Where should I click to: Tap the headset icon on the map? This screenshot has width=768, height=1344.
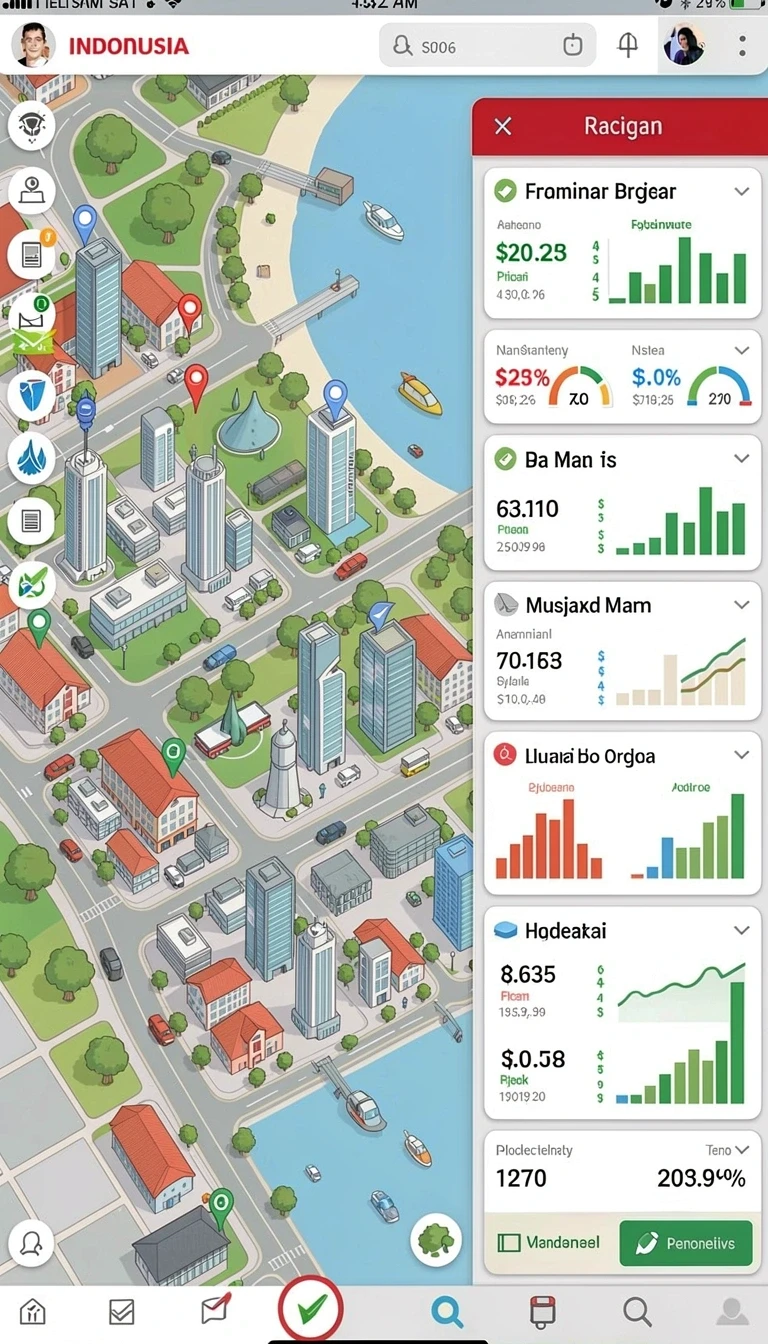(31, 1243)
